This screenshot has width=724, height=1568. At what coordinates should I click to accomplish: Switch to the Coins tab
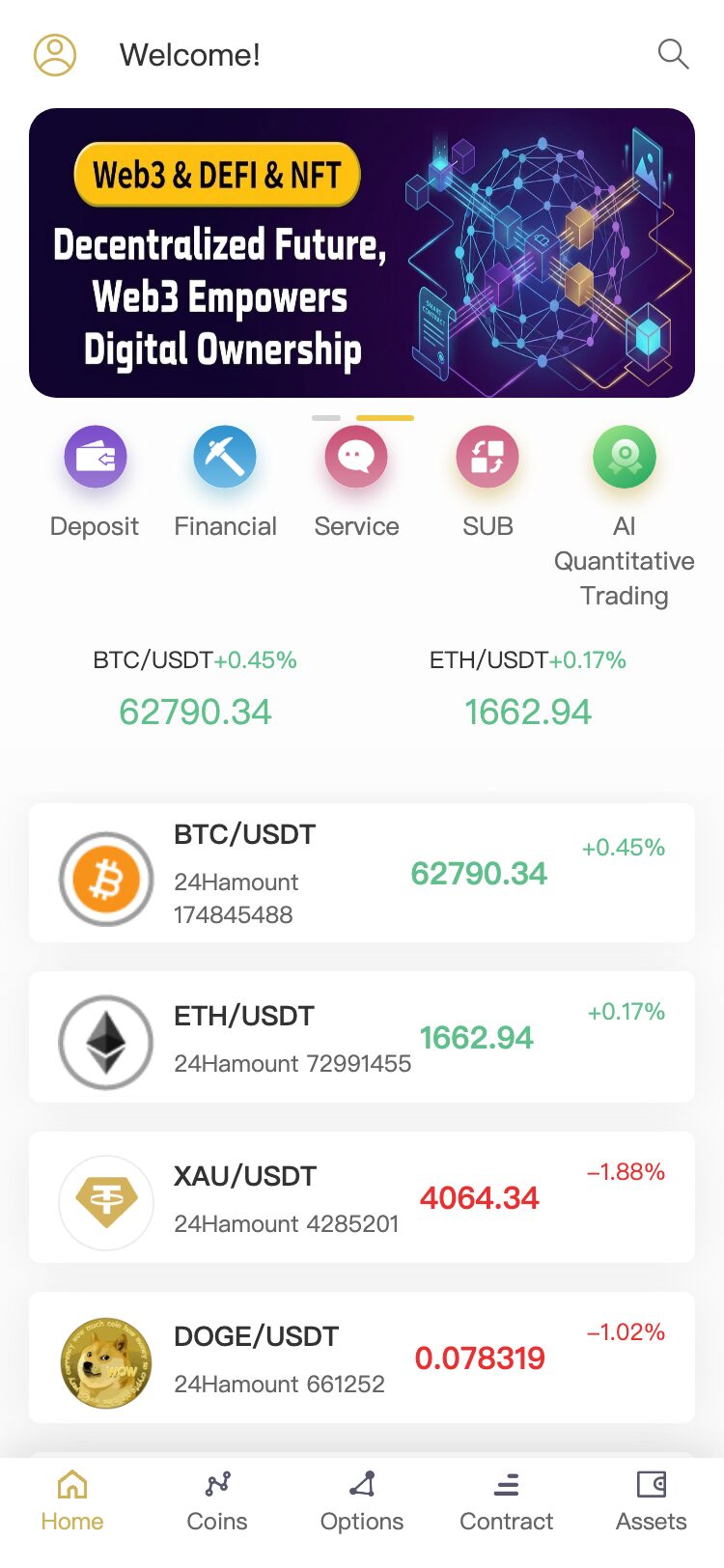tap(217, 1502)
